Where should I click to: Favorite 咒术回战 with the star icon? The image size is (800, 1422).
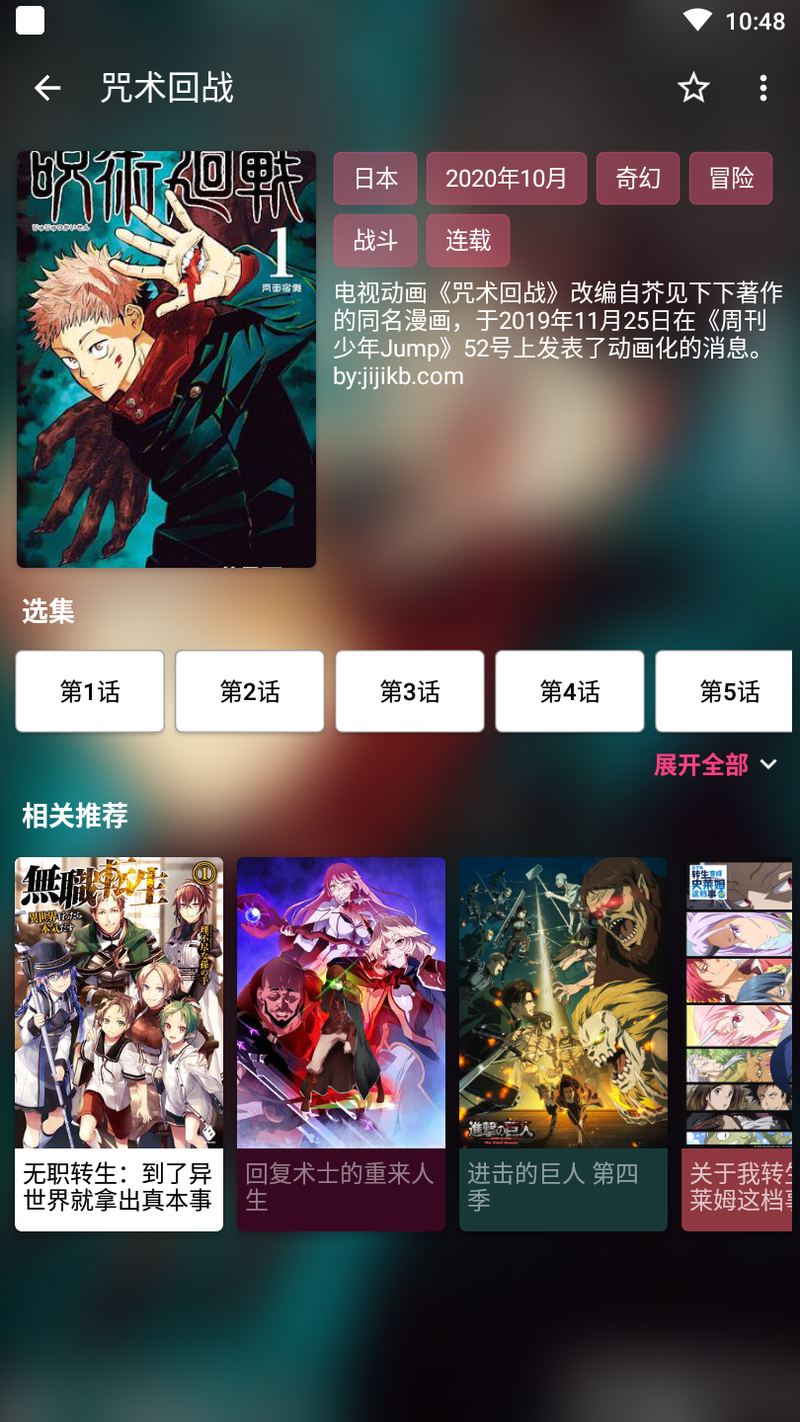click(693, 88)
